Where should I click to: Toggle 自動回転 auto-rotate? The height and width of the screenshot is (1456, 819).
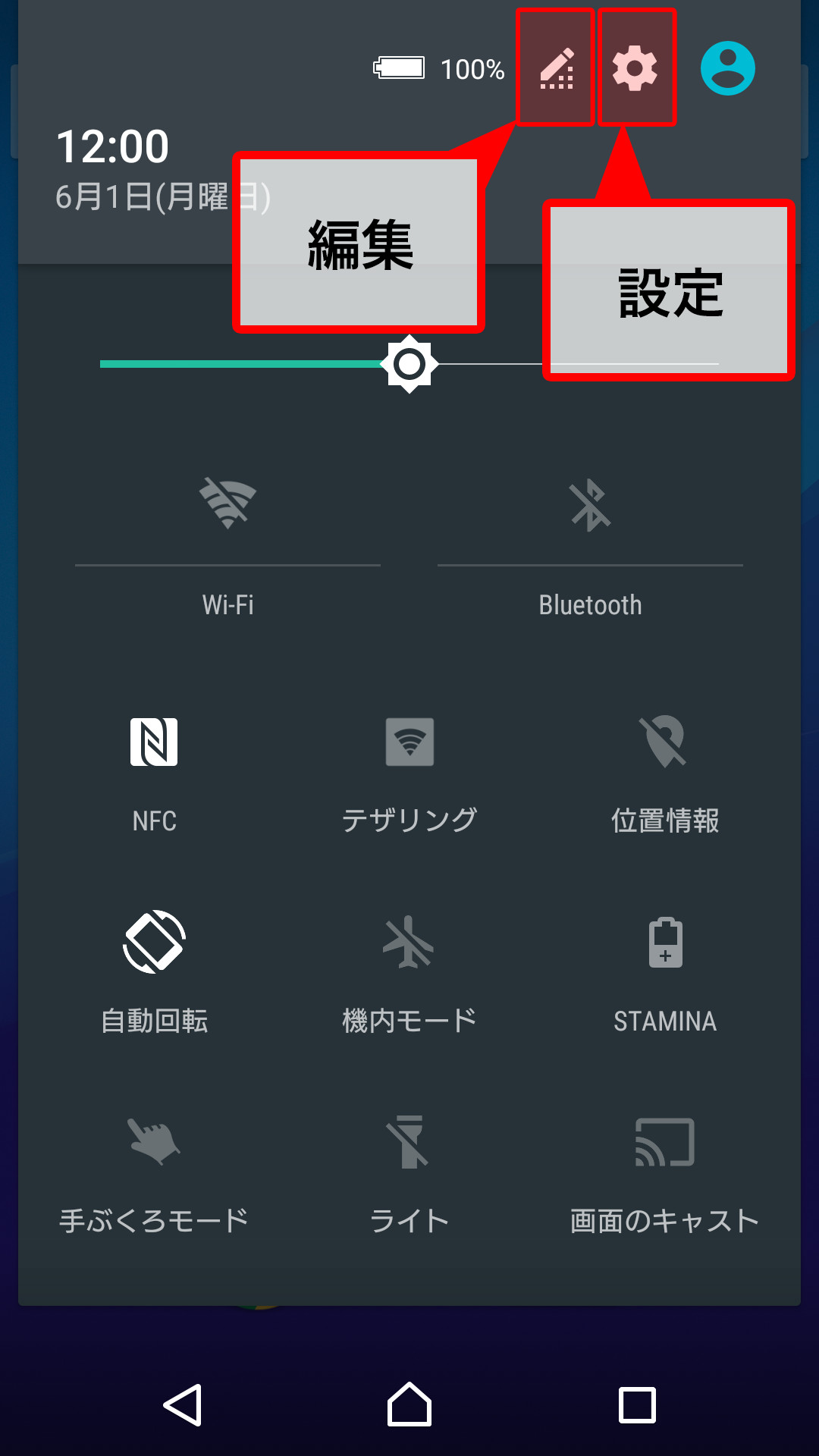pyautogui.click(x=154, y=942)
